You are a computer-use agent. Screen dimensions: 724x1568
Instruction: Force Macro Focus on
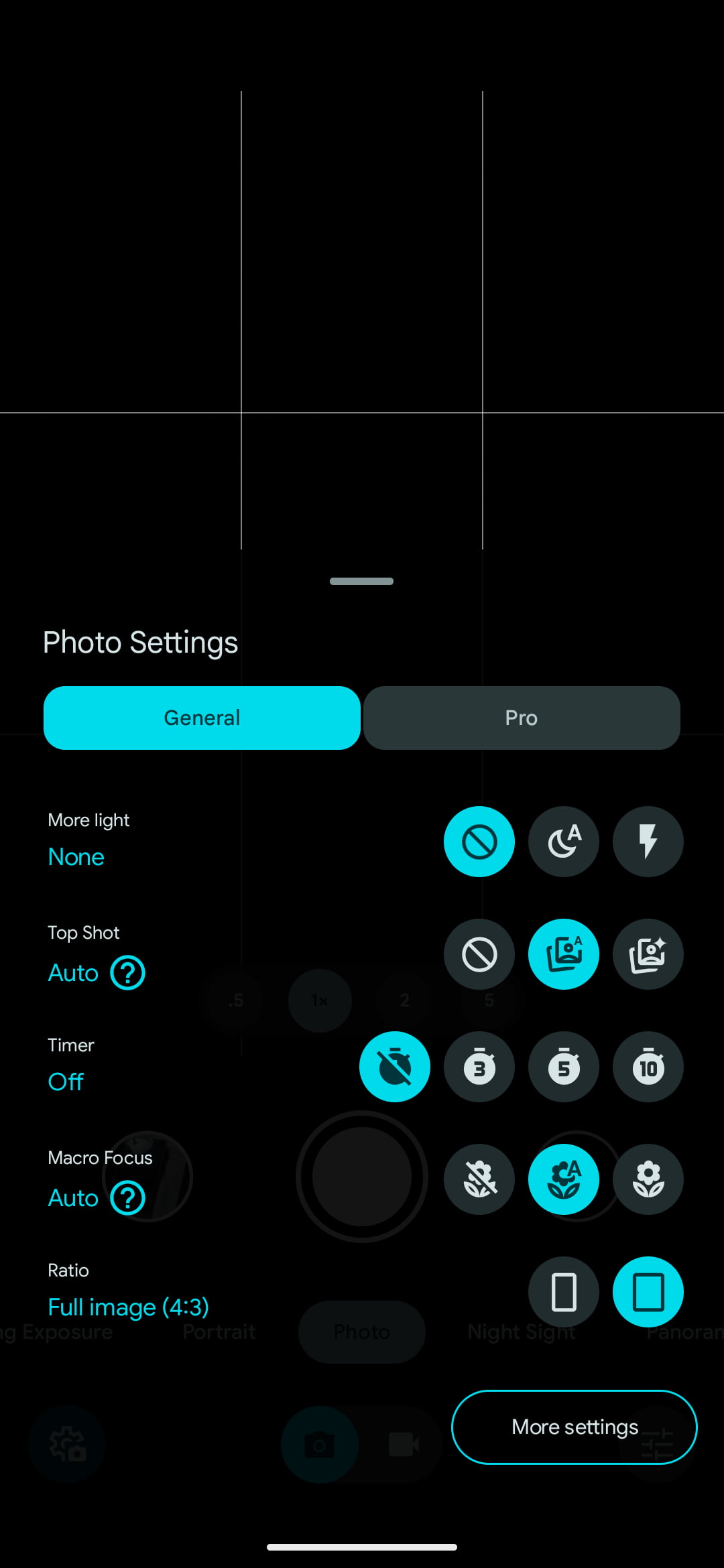[648, 1179]
